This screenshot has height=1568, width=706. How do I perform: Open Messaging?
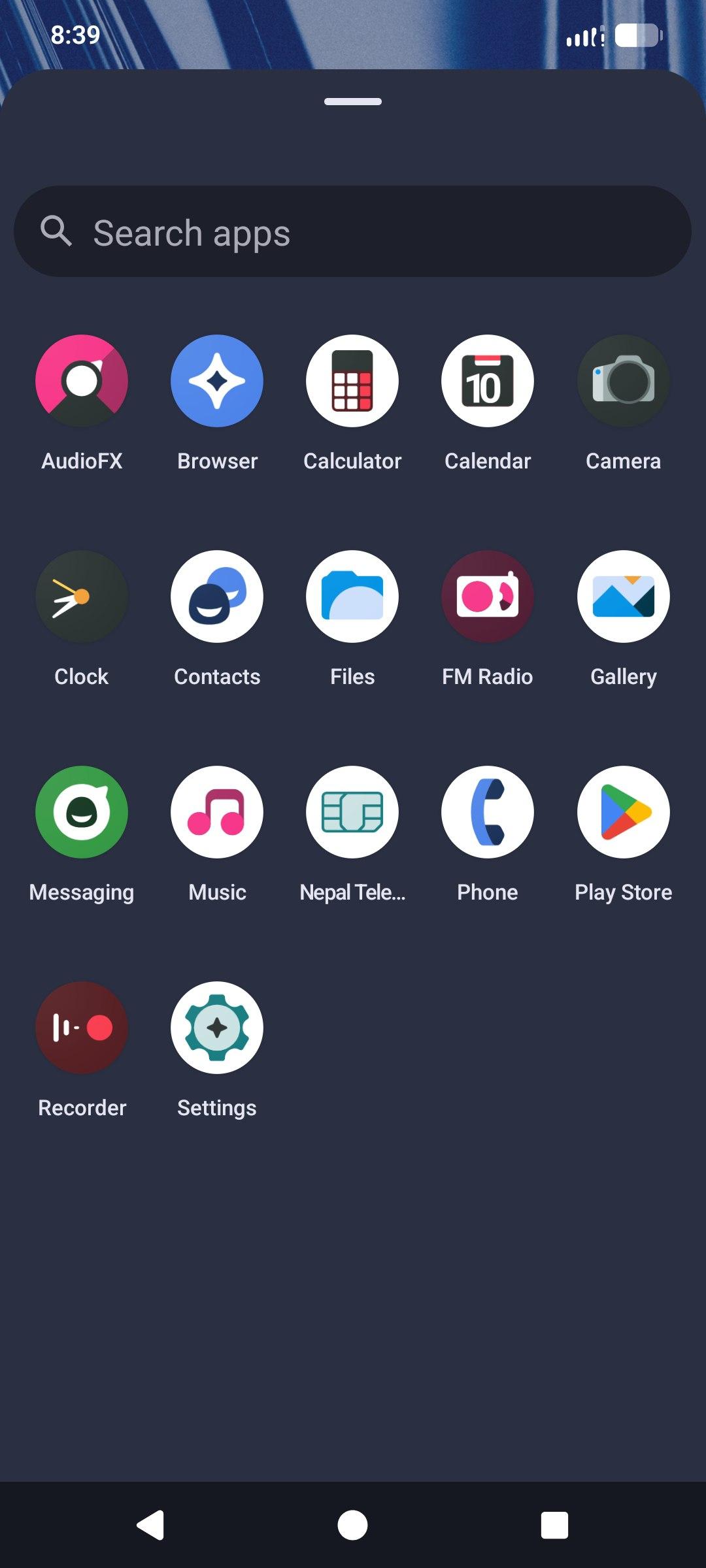82,813
